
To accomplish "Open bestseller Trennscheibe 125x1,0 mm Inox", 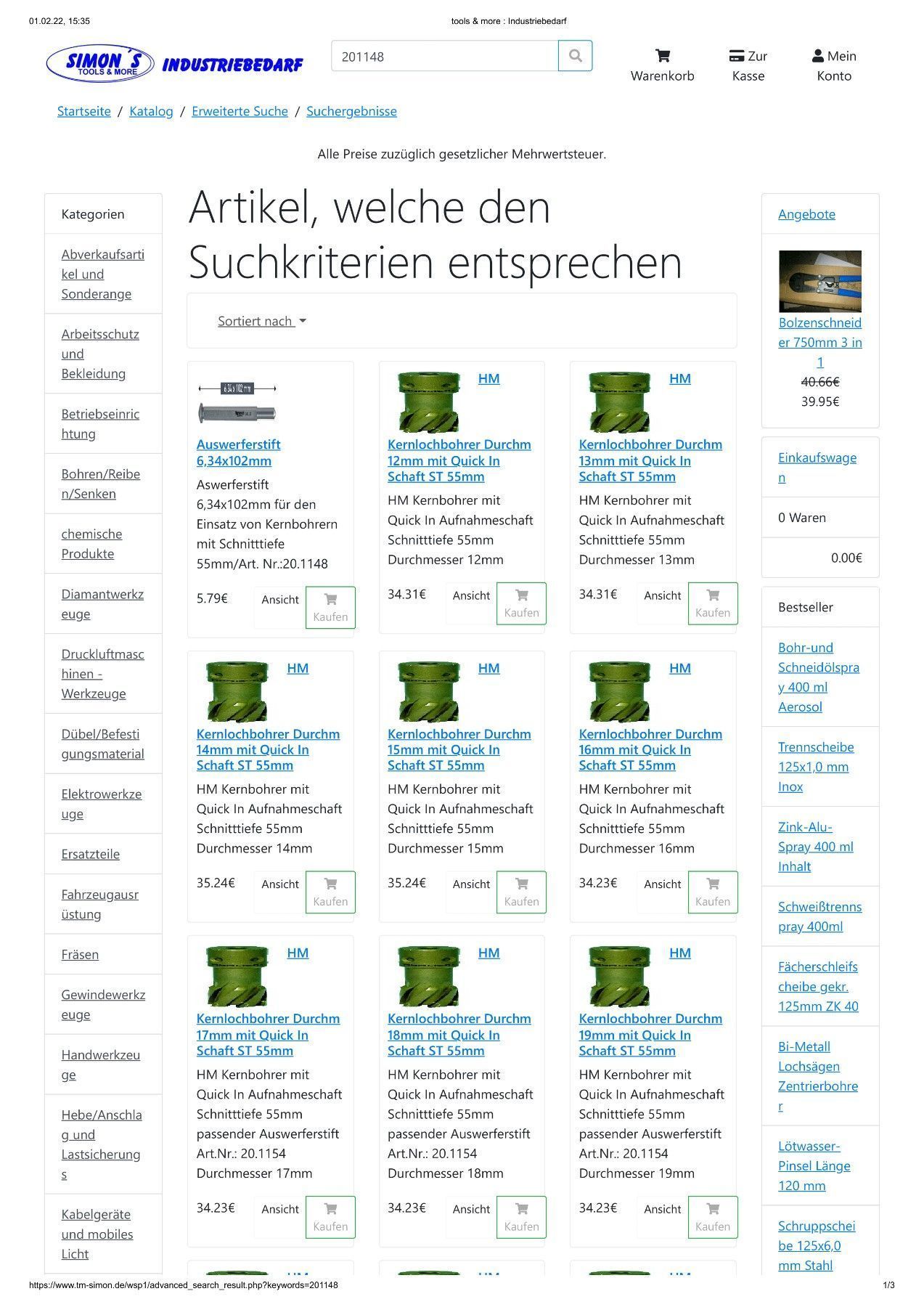I will pyautogui.click(x=816, y=767).
